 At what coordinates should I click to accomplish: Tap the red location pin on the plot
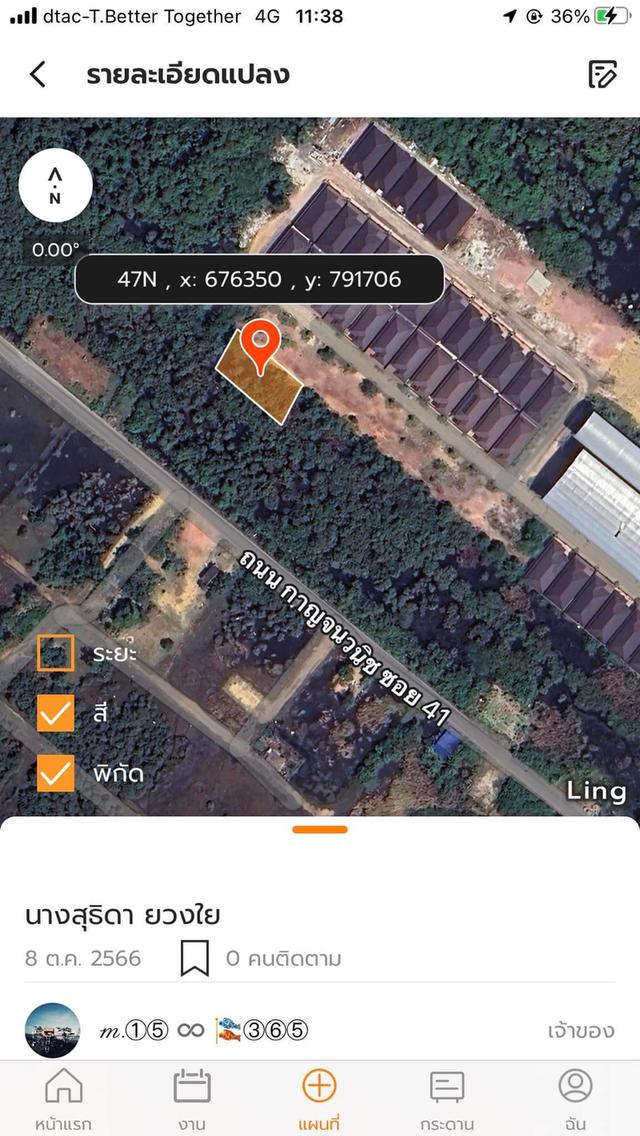point(261,346)
